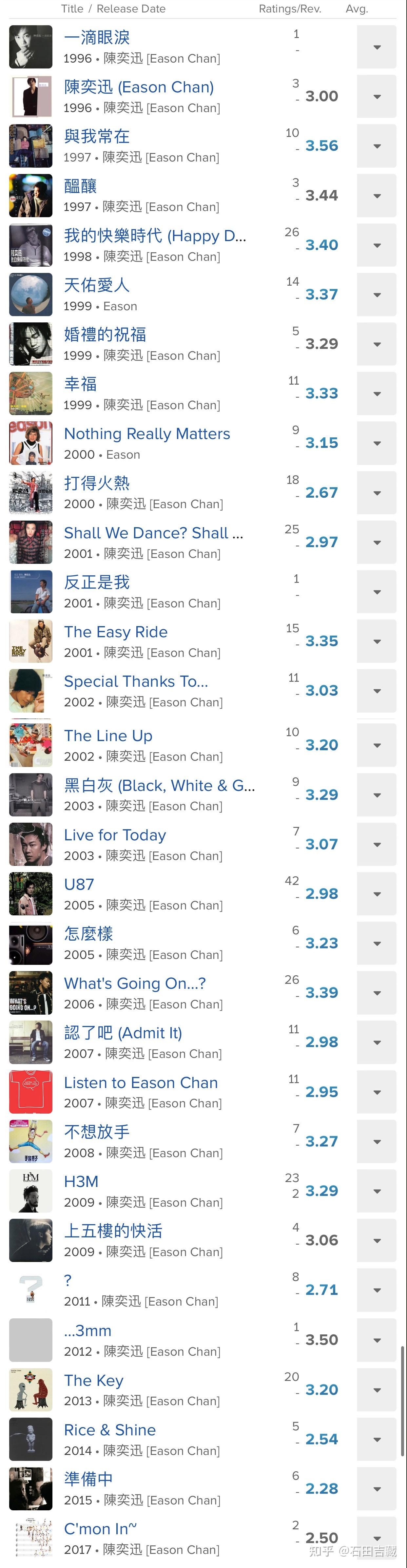The image size is (407, 1568).
Task: Open The Line Up album
Action: pos(108,736)
